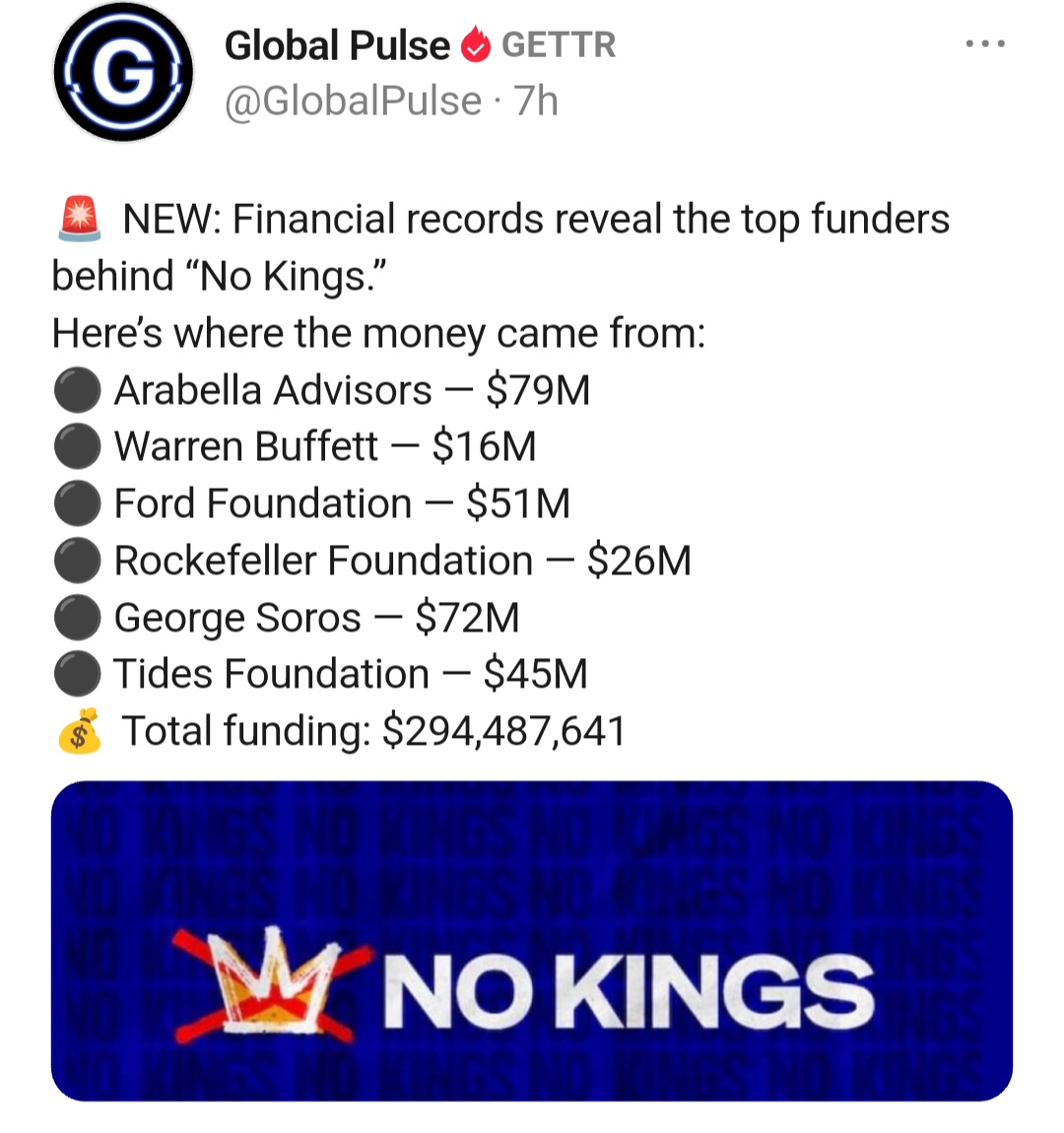View the Global Pulse account name
1064x1133 pixels.
336,45
